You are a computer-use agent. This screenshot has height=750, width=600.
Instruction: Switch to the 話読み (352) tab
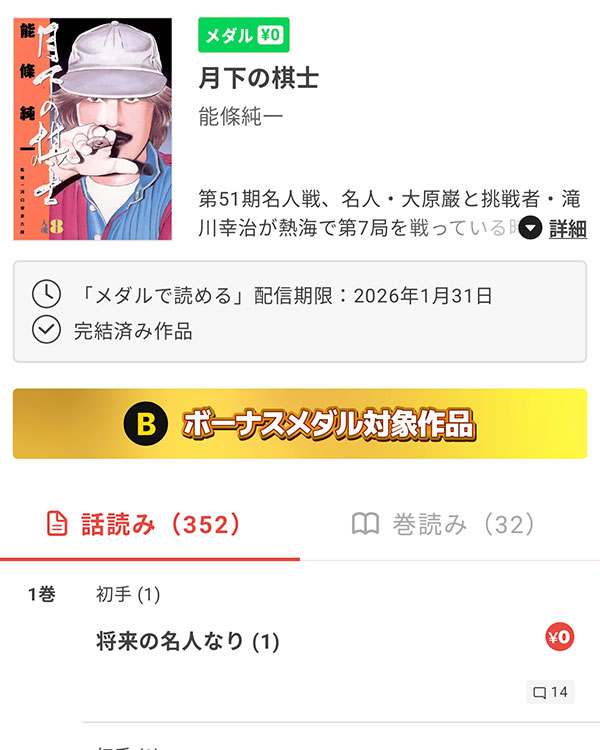146,524
